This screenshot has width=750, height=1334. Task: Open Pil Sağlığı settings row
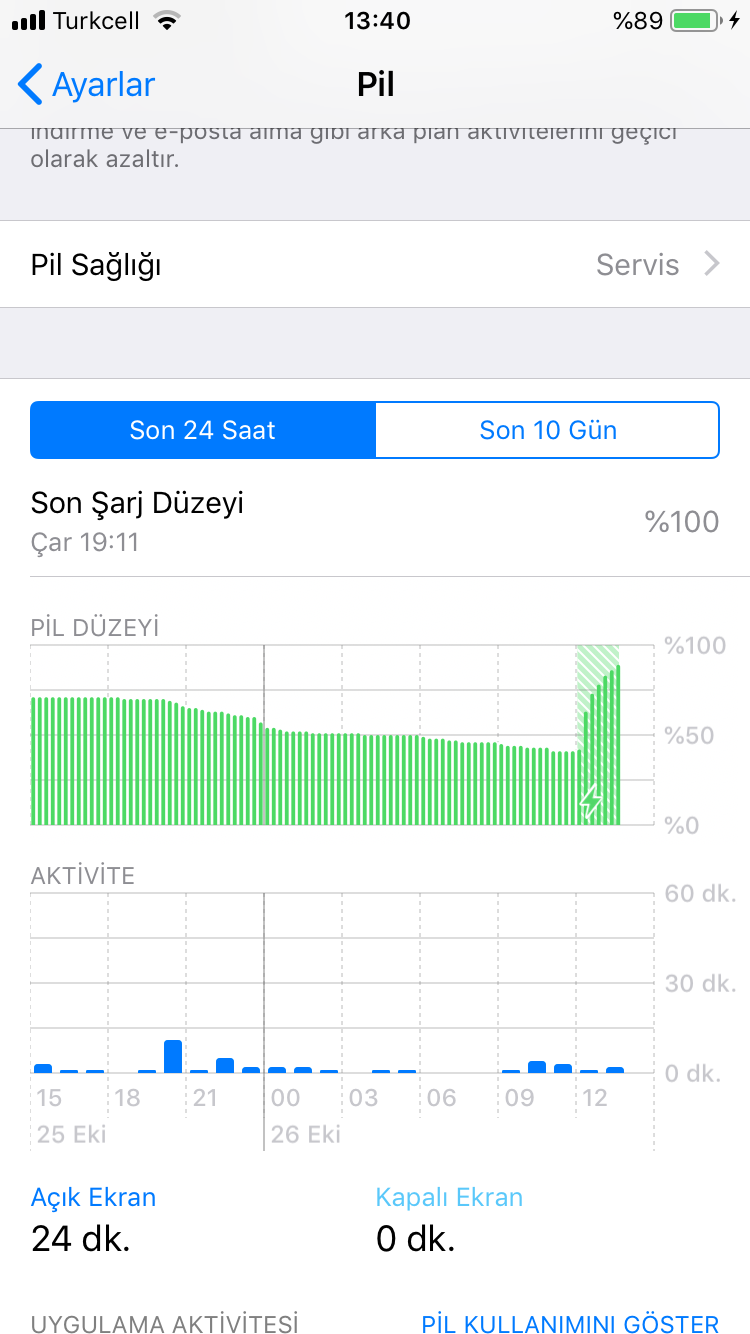(x=375, y=264)
